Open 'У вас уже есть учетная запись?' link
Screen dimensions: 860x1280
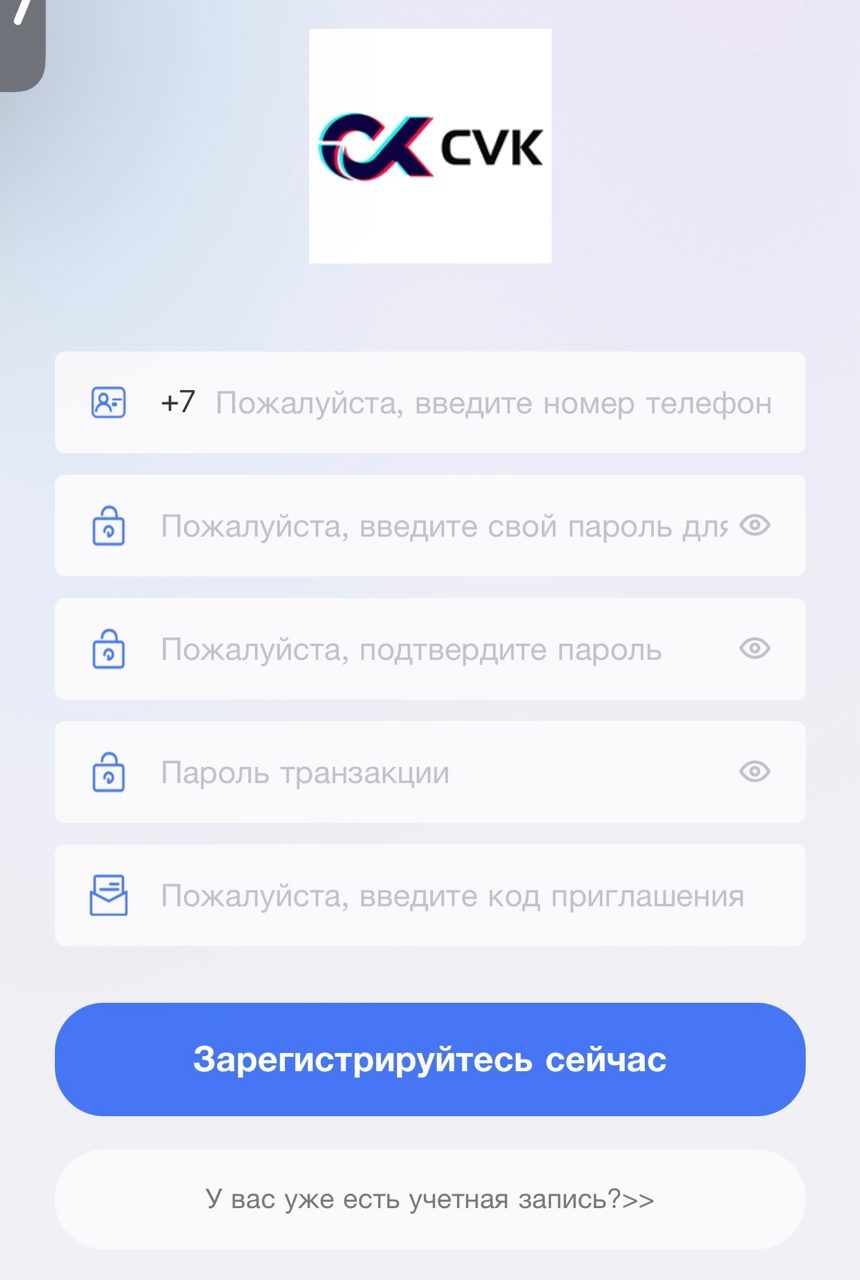point(430,1199)
